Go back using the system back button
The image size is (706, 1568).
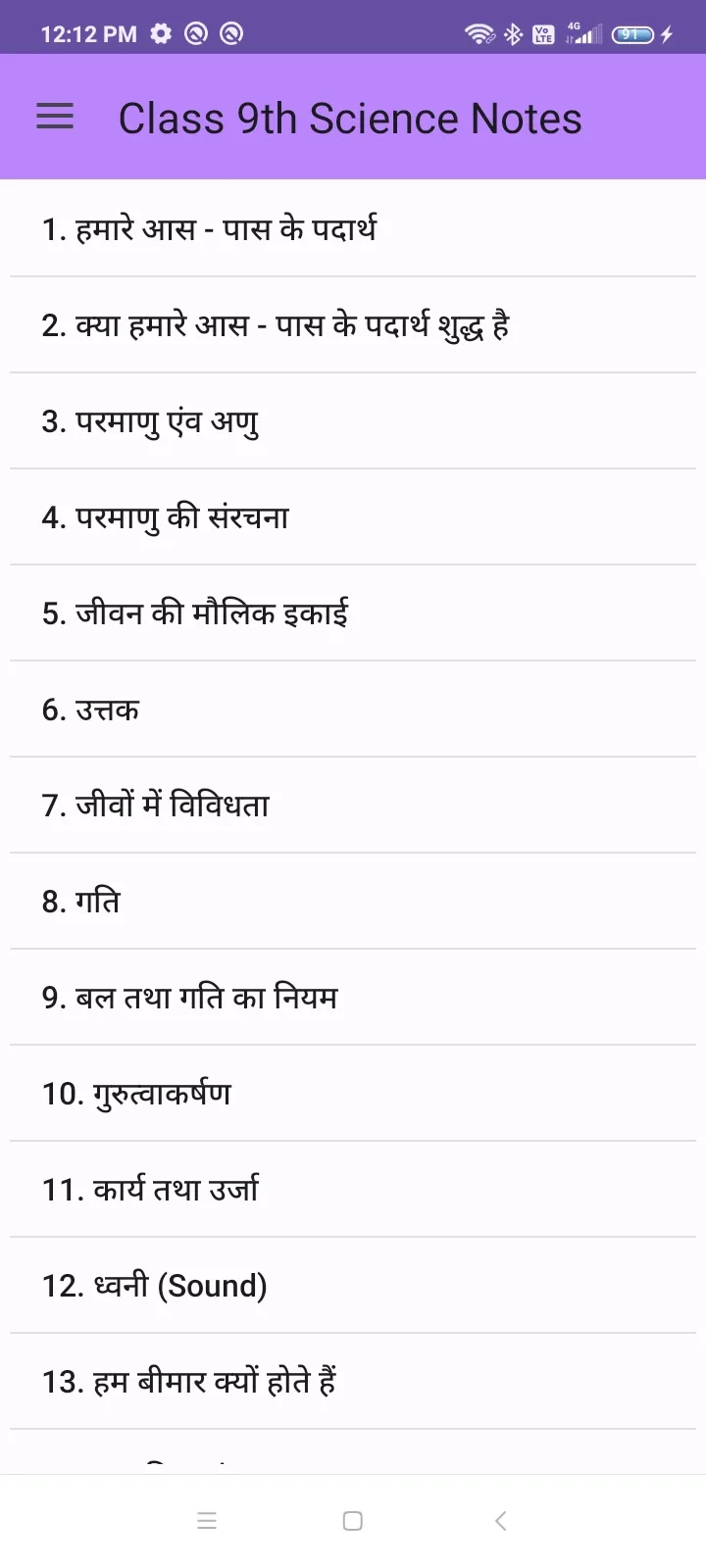coord(500,1521)
